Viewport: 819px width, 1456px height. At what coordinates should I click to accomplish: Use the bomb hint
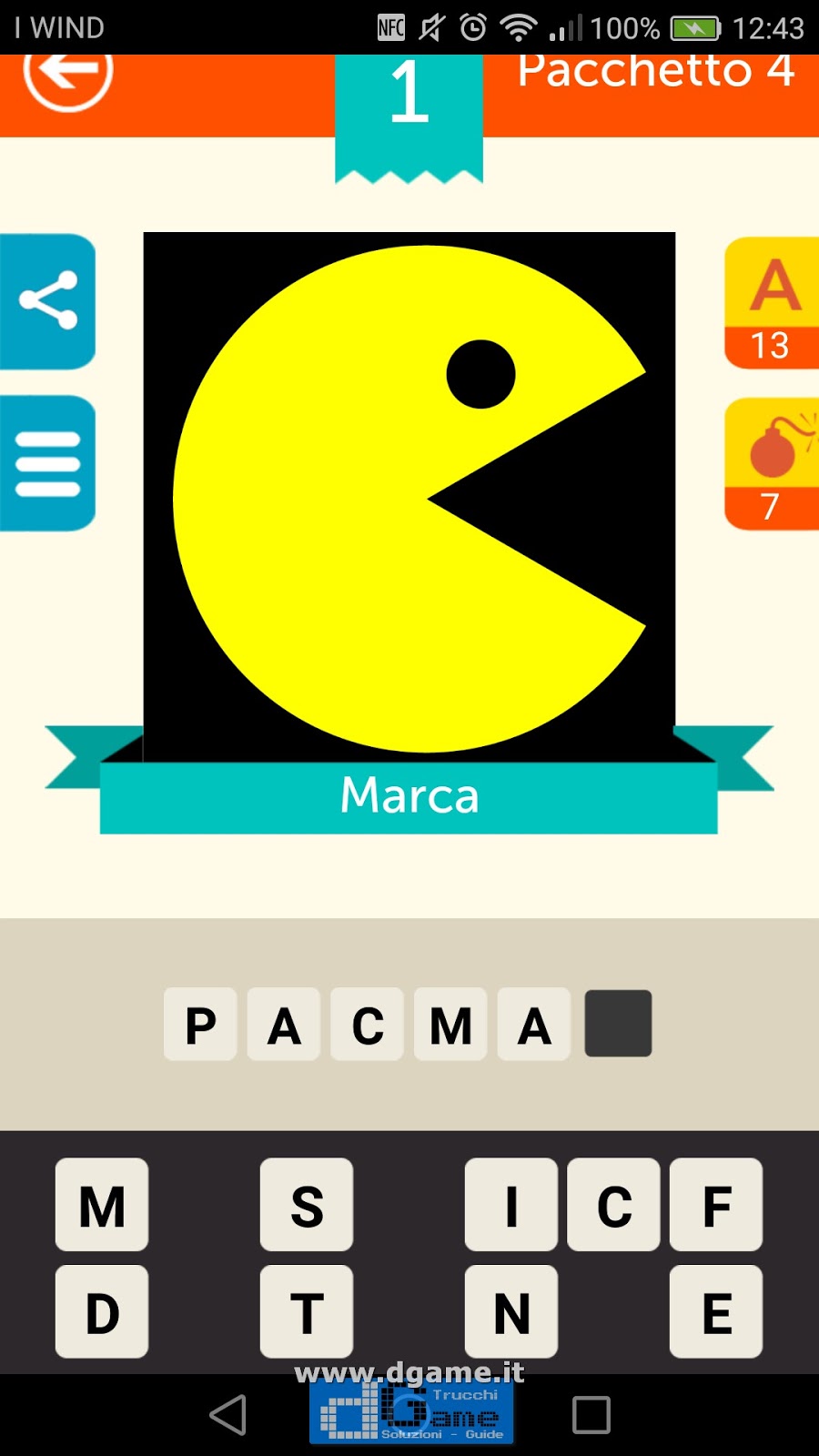[772, 463]
